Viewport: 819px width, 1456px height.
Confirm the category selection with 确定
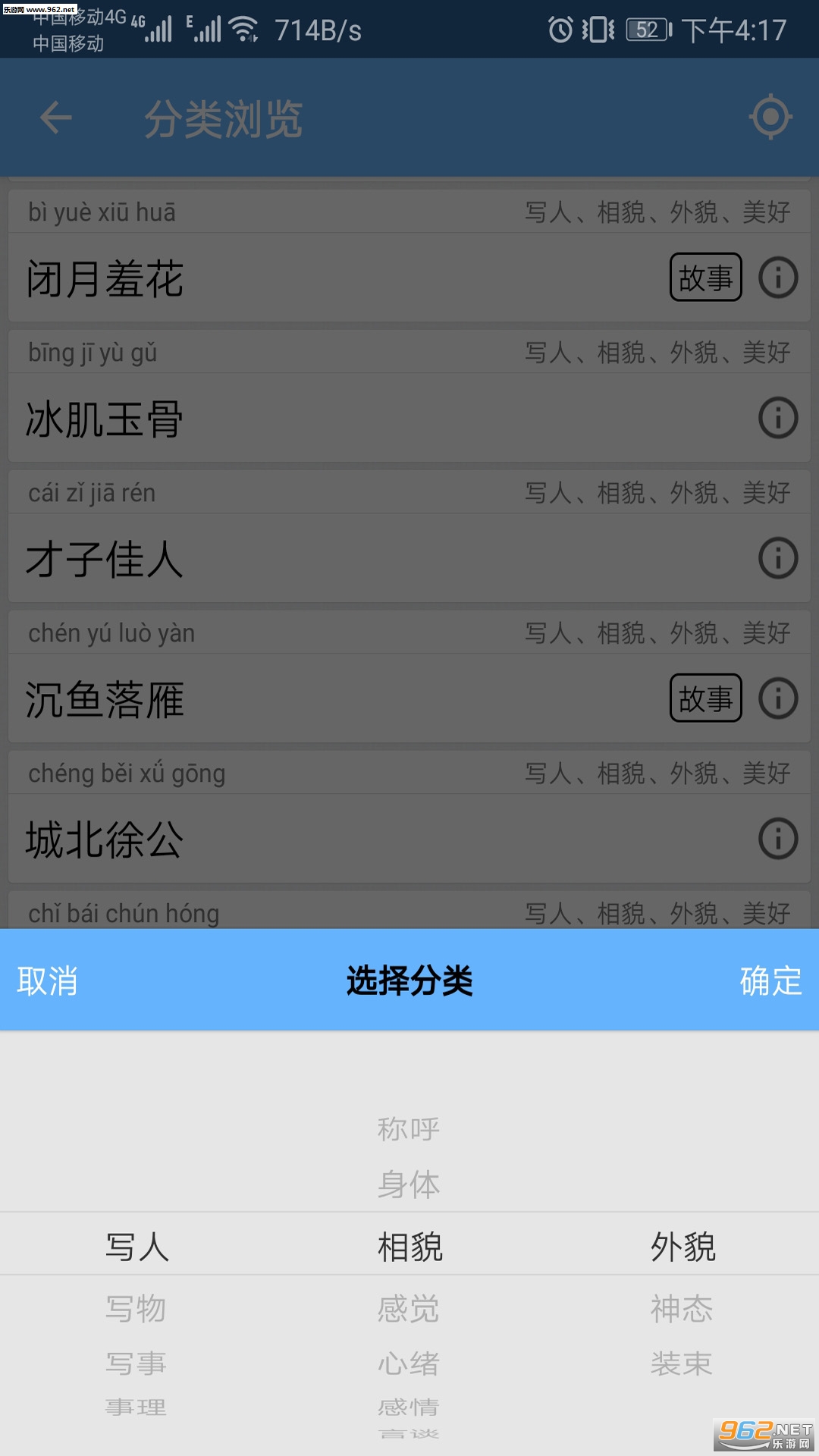tap(770, 981)
